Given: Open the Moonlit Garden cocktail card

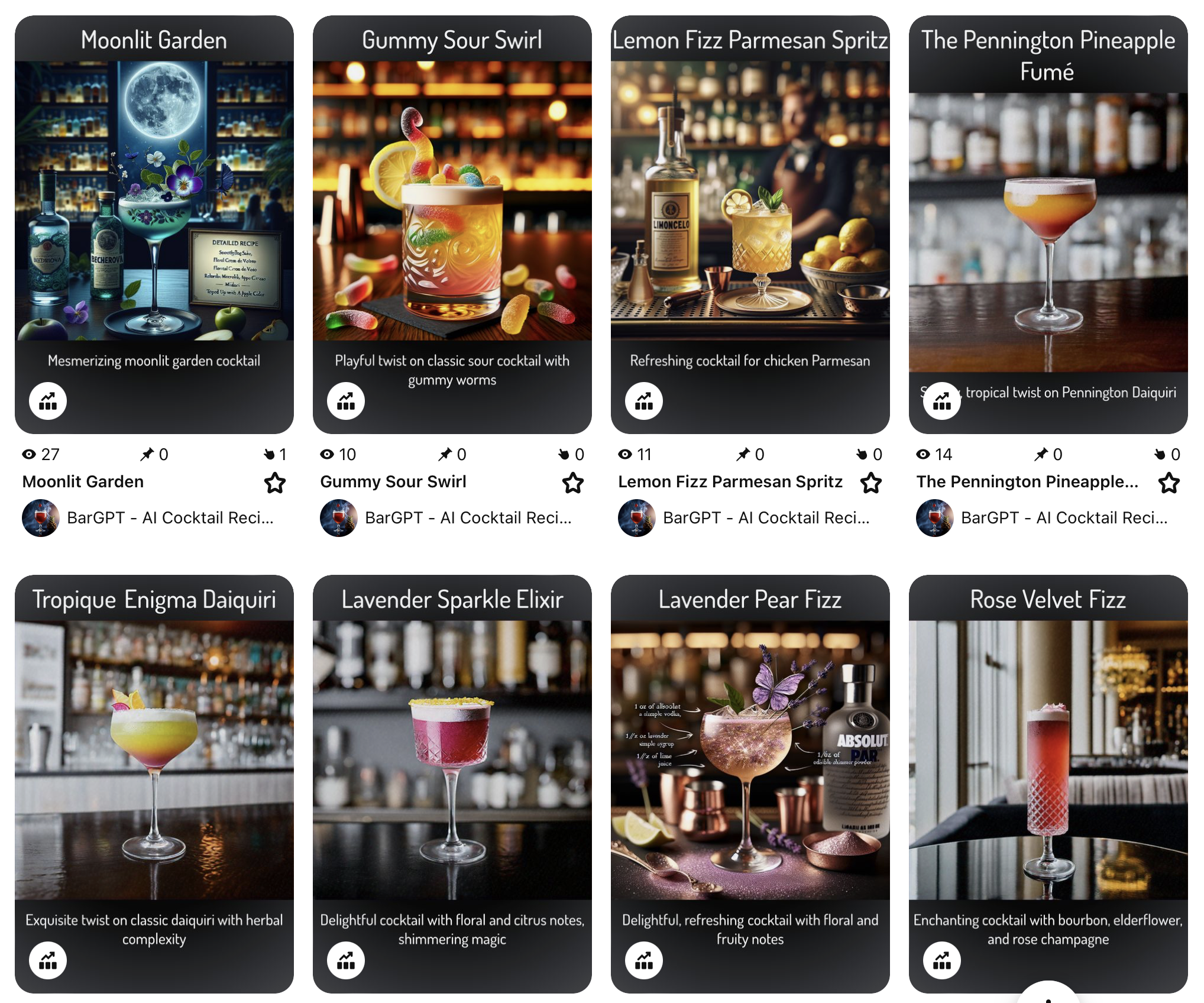Looking at the screenshot, I should 154,201.
